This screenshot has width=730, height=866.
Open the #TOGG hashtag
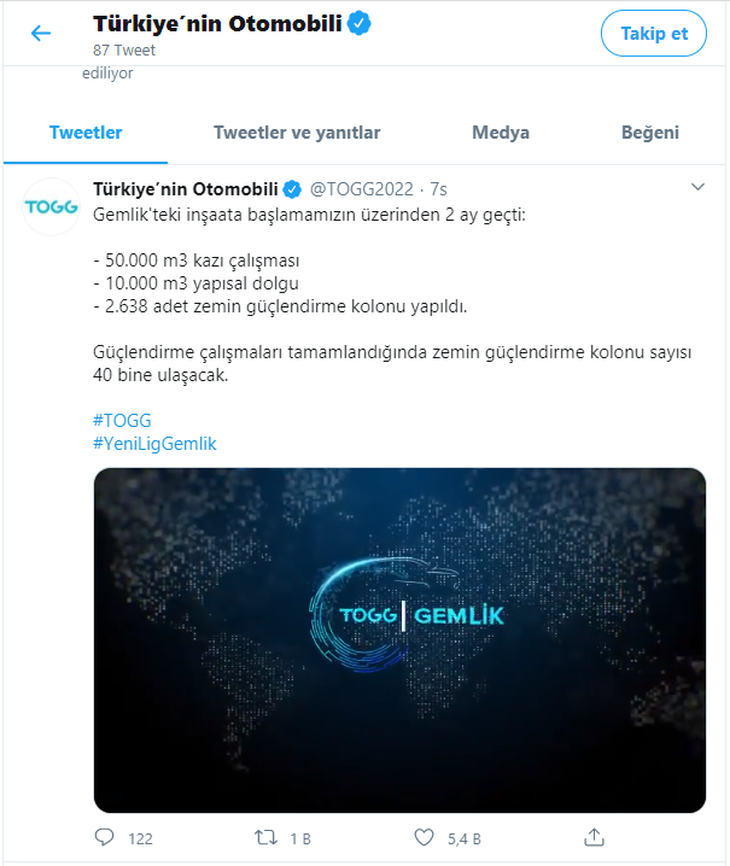[122, 421]
